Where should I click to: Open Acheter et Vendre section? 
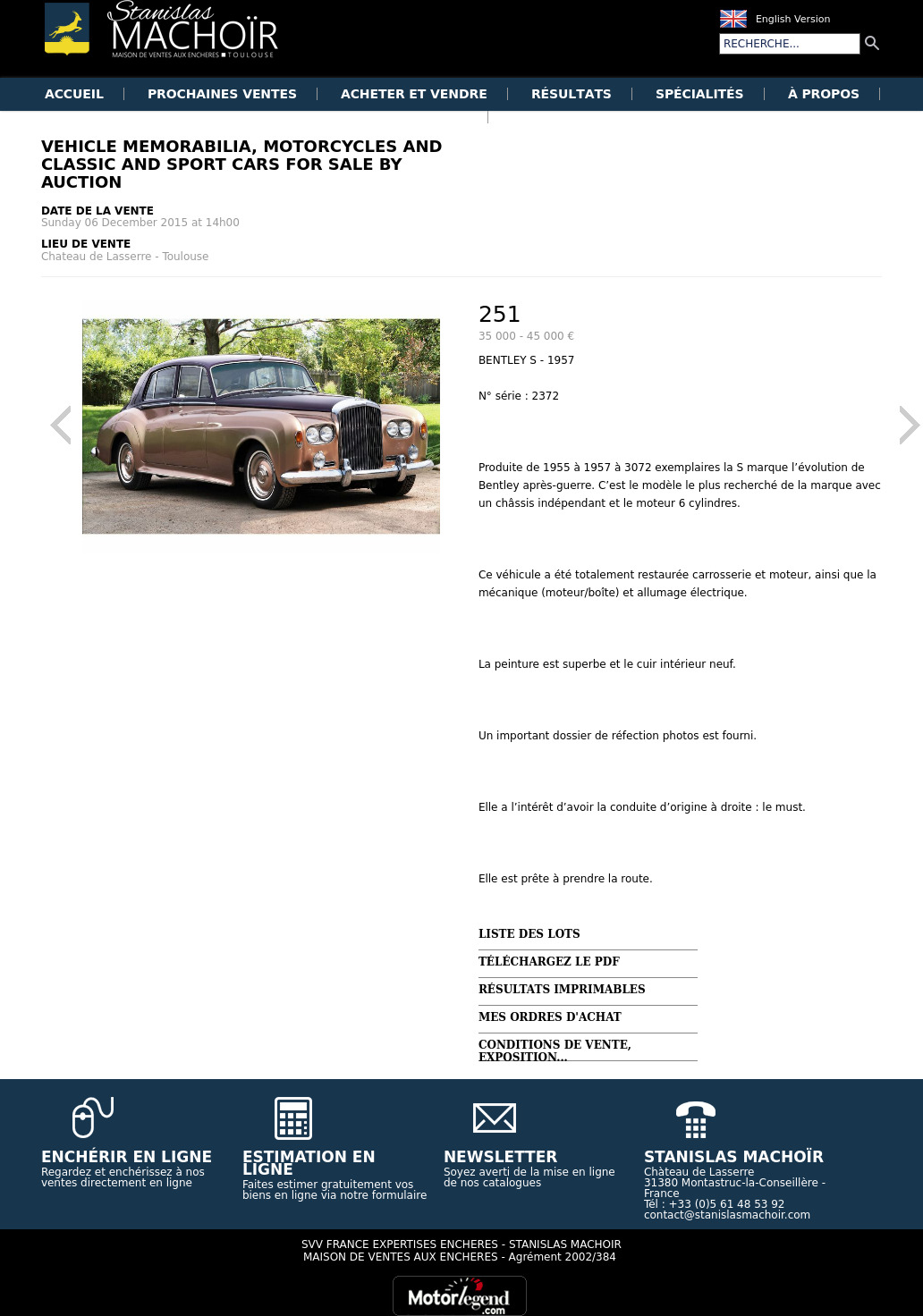point(413,94)
